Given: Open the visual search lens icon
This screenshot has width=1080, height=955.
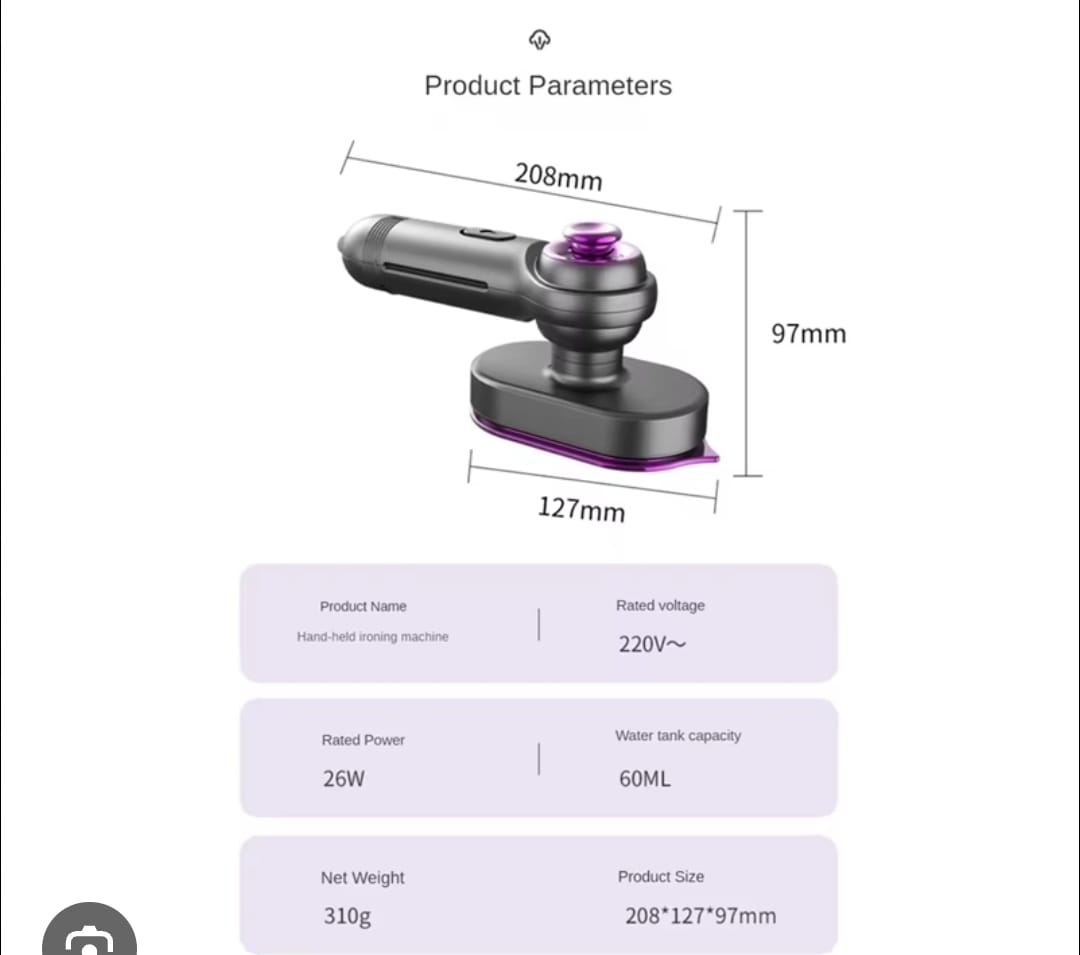Looking at the screenshot, I should 88,937.
